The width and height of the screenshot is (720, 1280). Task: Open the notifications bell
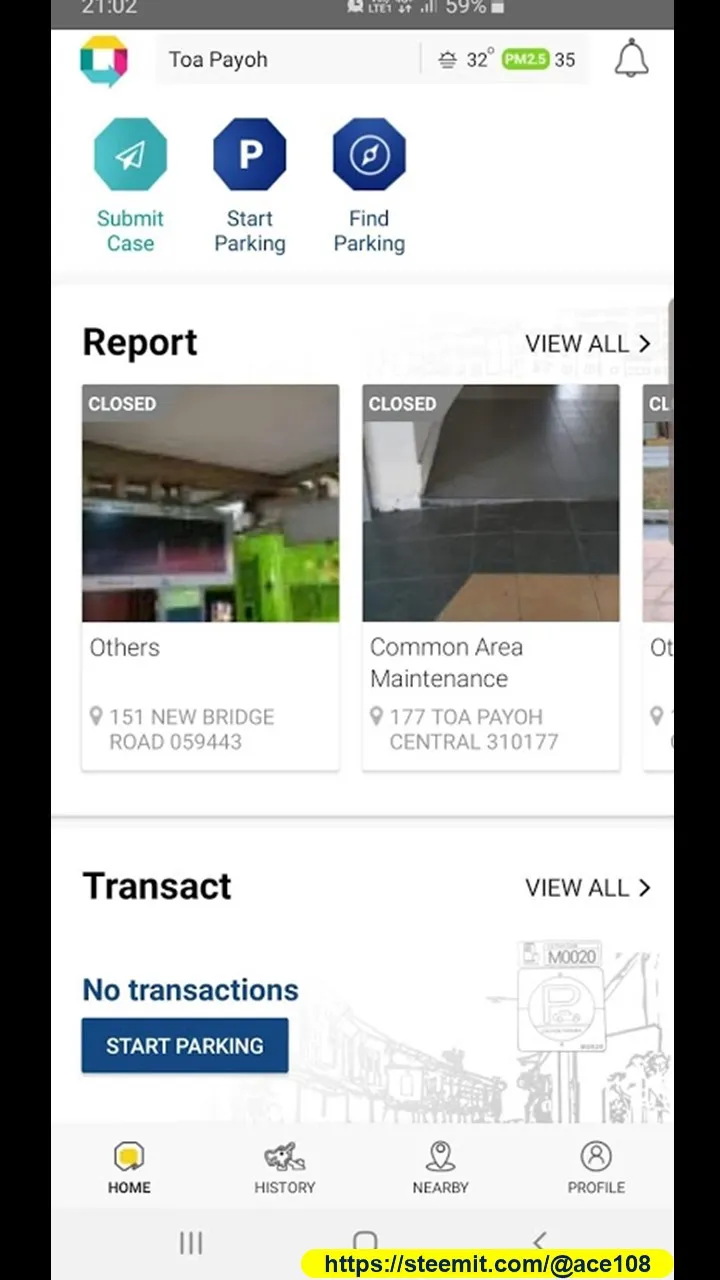631,59
